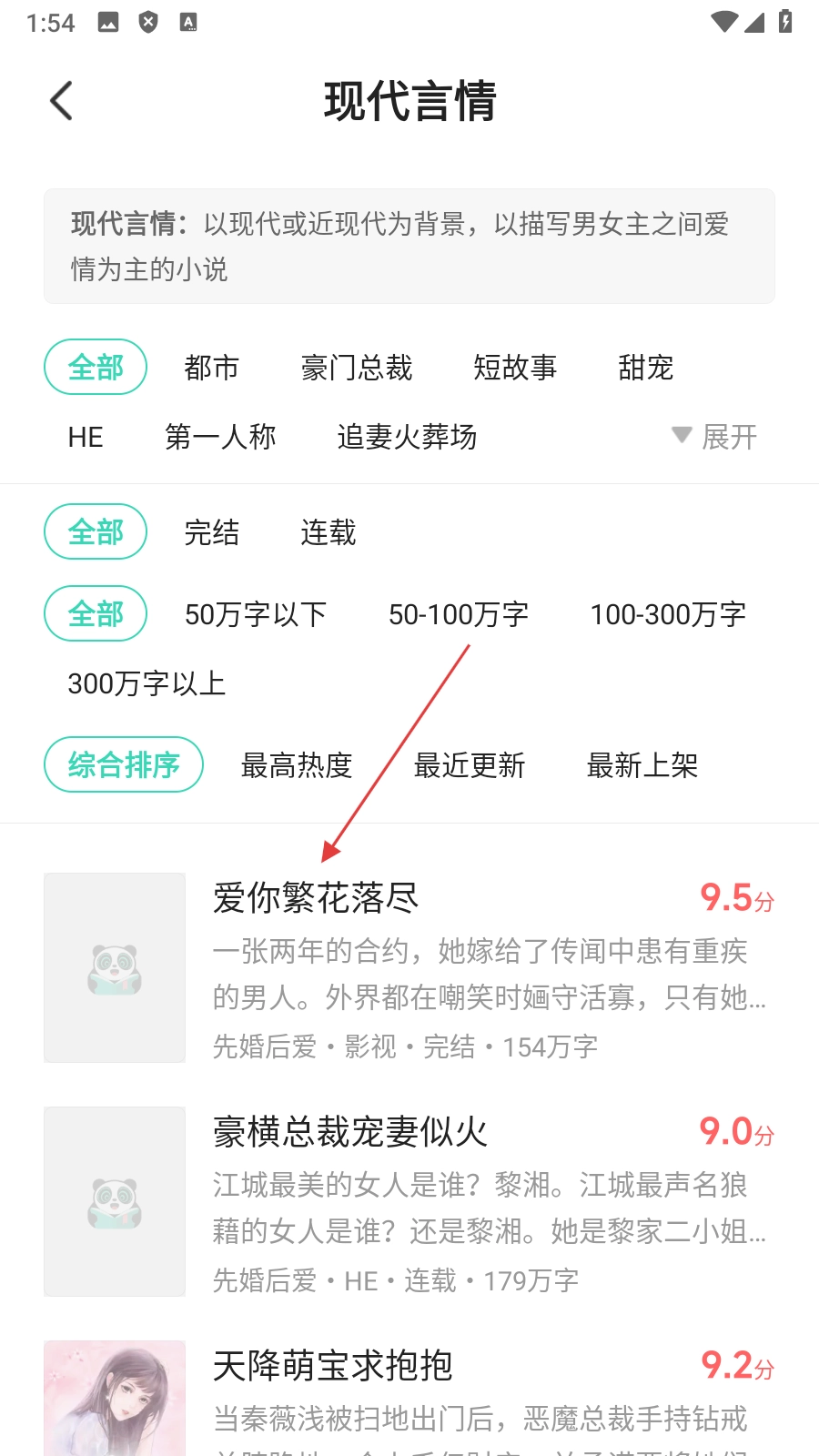Filter by 都市 tag

tap(211, 368)
